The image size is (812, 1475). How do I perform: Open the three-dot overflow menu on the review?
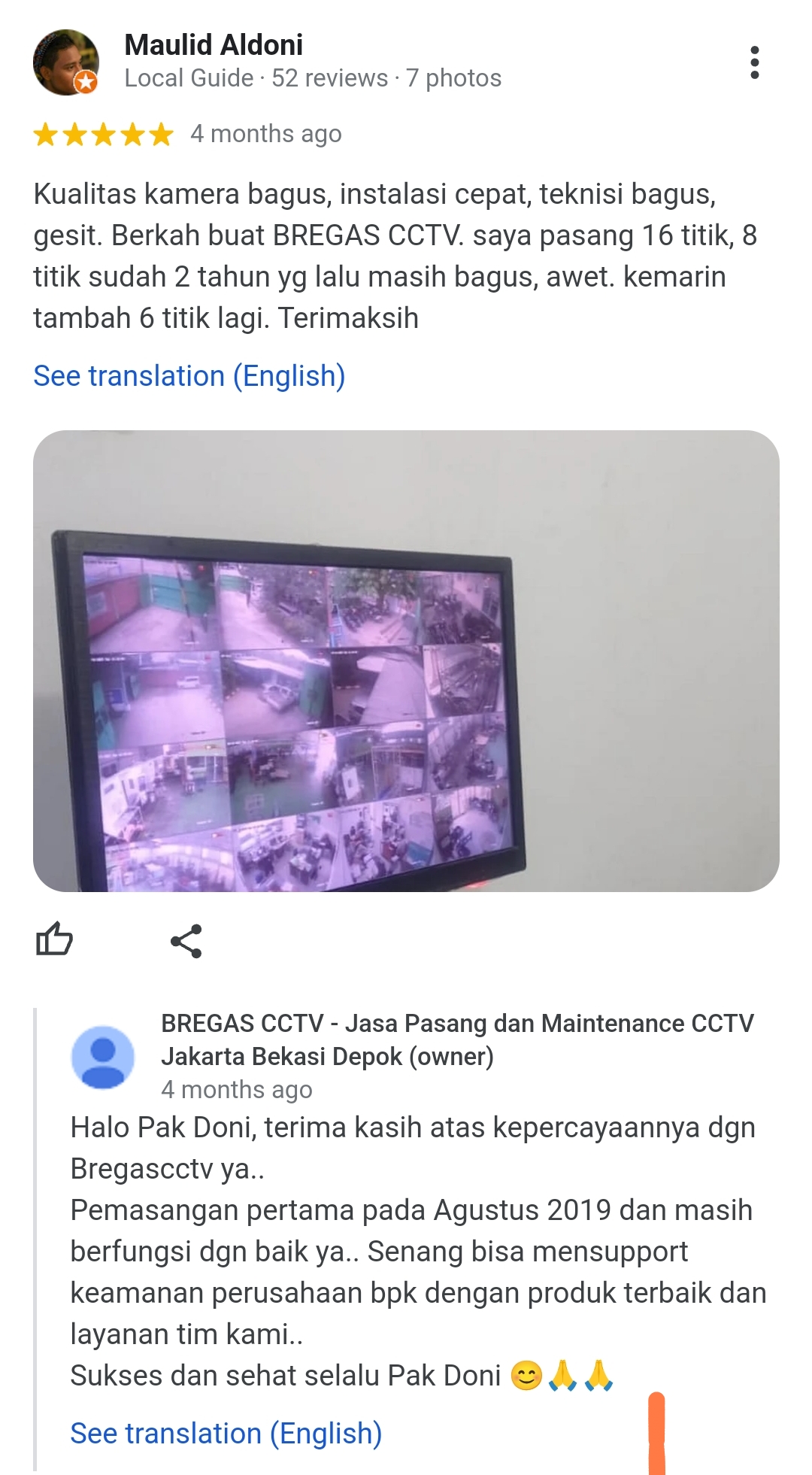(x=754, y=60)
